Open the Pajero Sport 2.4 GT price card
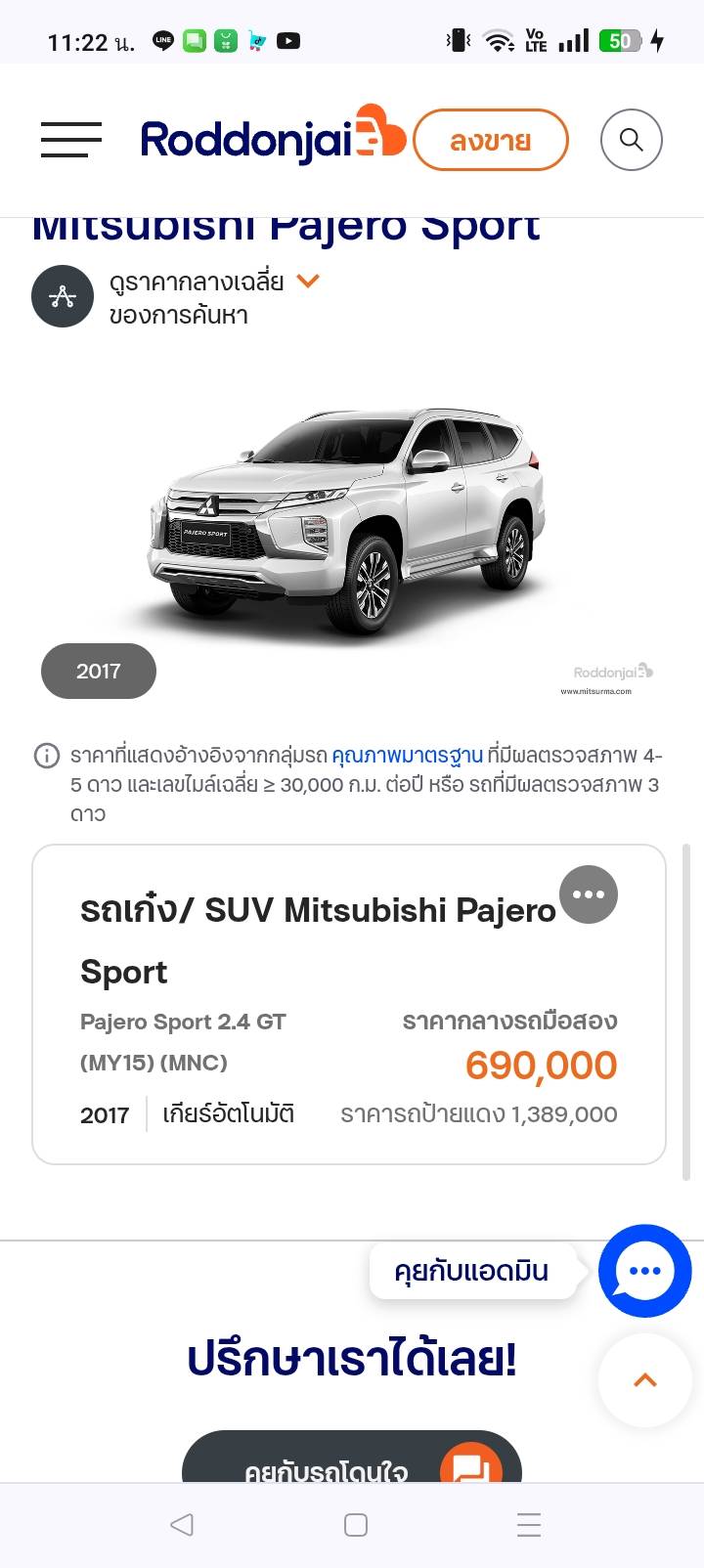 [x=349, y=1005]
